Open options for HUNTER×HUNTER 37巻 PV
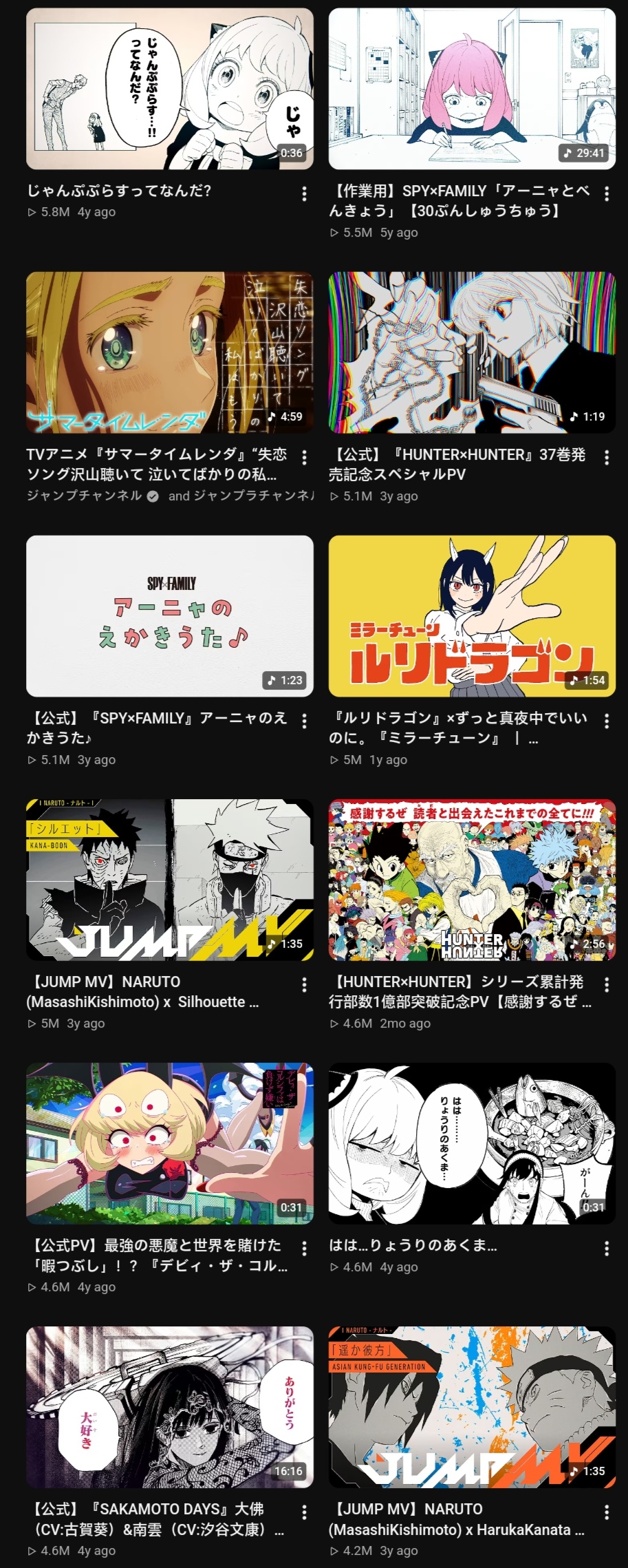 click(x=606, y=458)
